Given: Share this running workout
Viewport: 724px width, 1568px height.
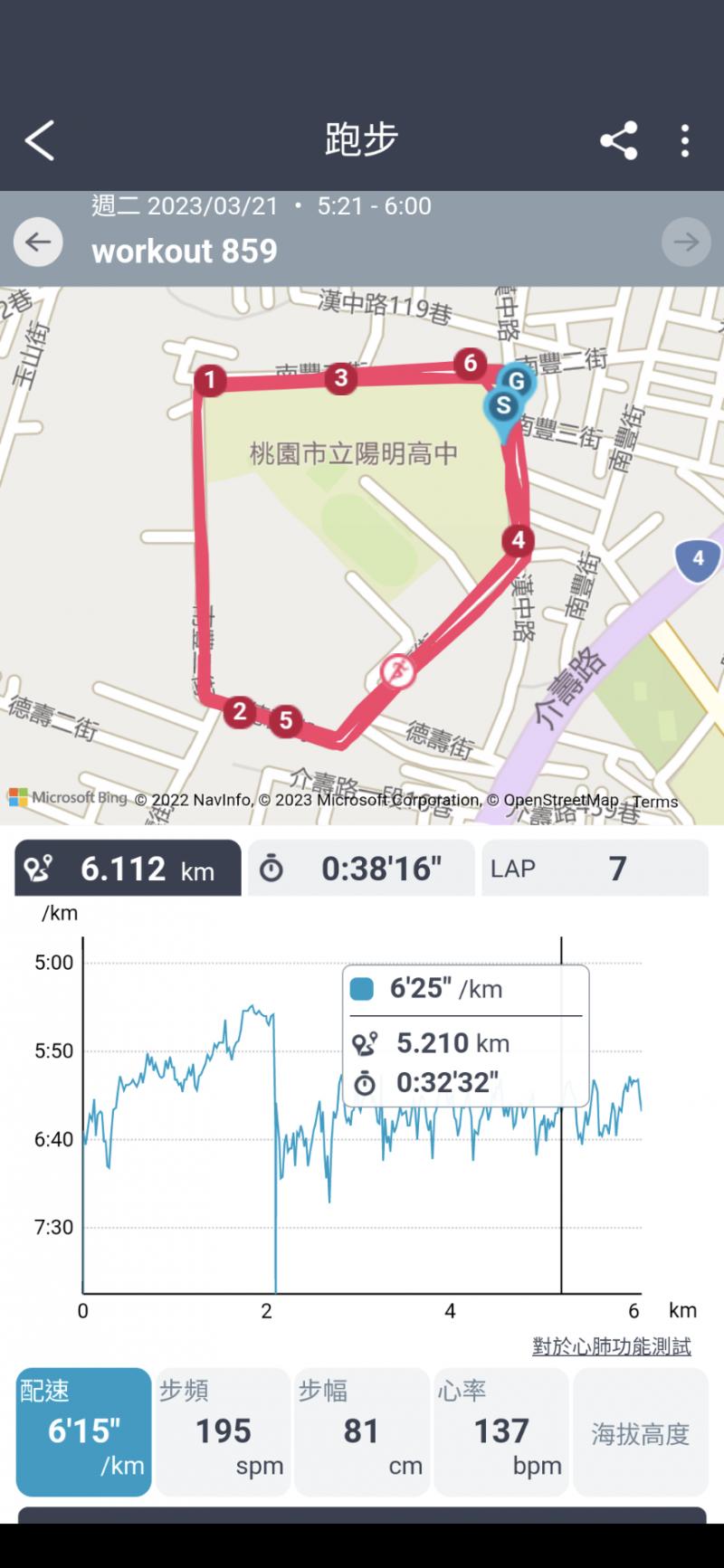Looking at the screenshot, I should [619, 141].
